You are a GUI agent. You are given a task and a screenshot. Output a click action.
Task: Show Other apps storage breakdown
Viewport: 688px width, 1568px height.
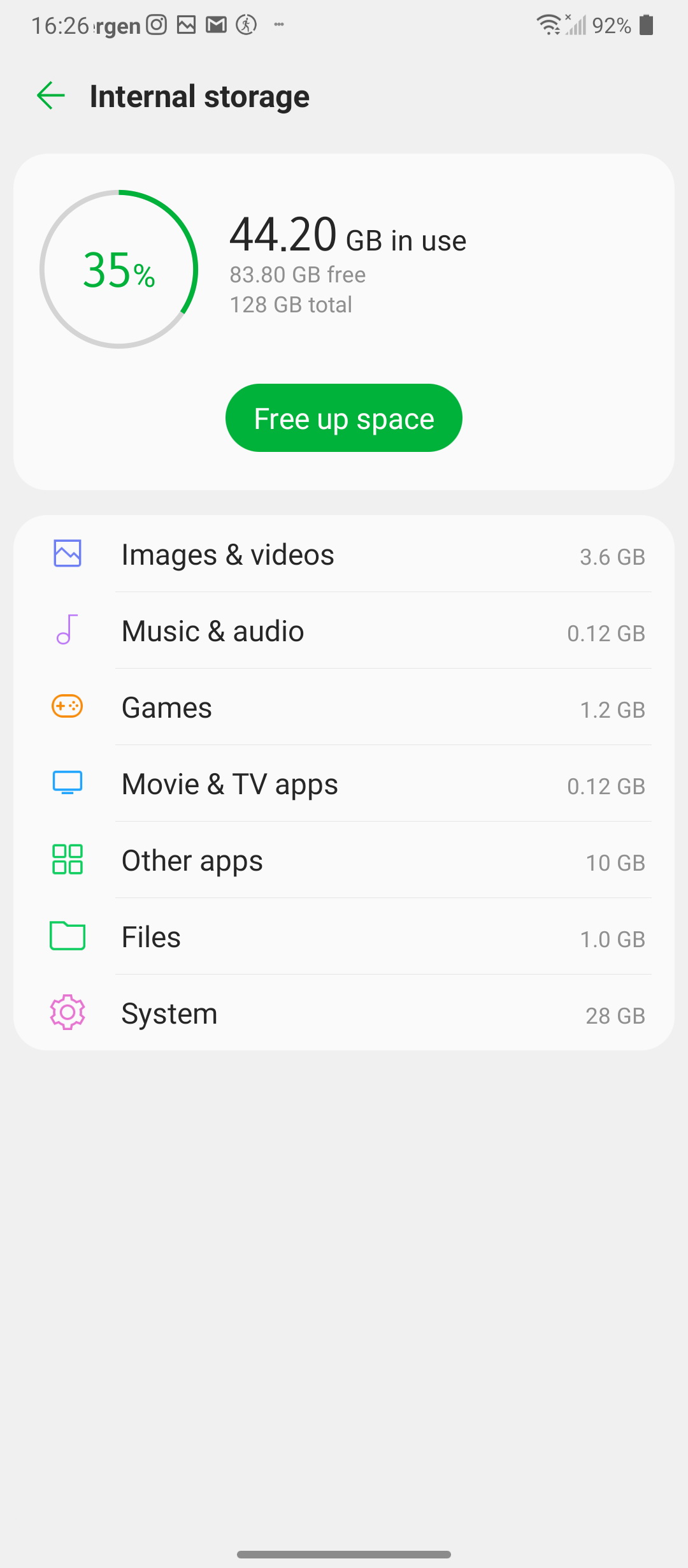pyautogui.click(x=344, y=860)
